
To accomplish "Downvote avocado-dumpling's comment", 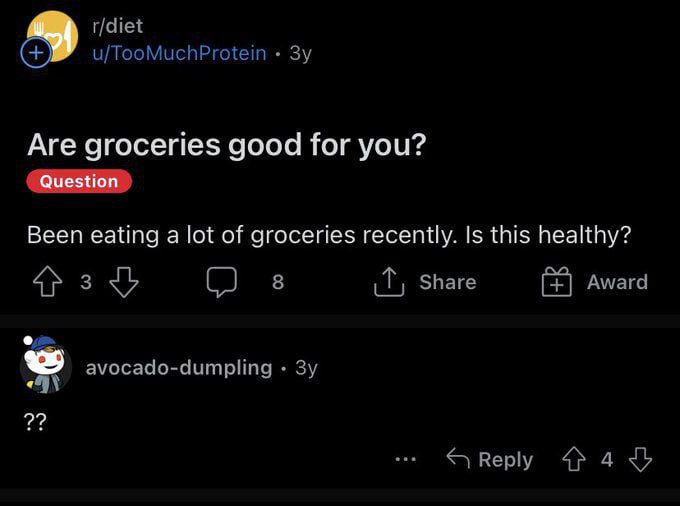I will coord(640,460).
